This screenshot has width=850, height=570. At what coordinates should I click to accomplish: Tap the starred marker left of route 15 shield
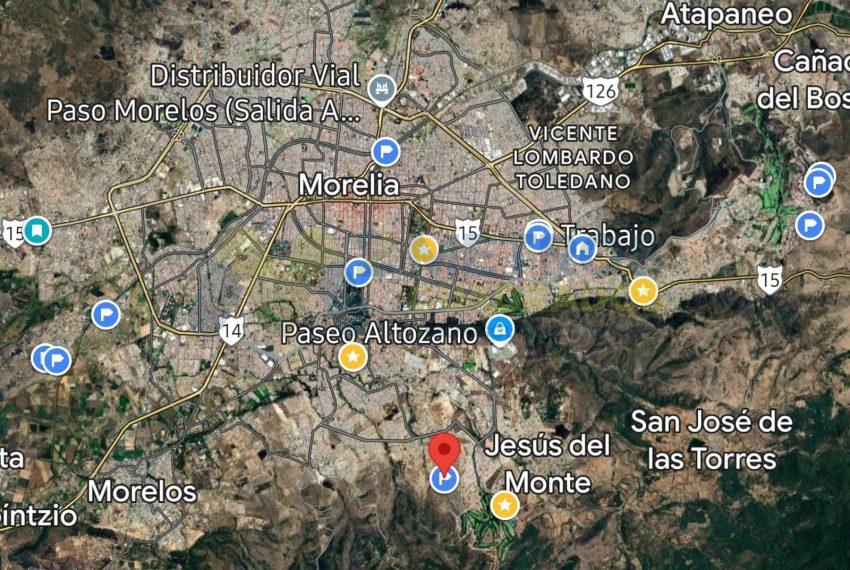[x=424, y=249]
